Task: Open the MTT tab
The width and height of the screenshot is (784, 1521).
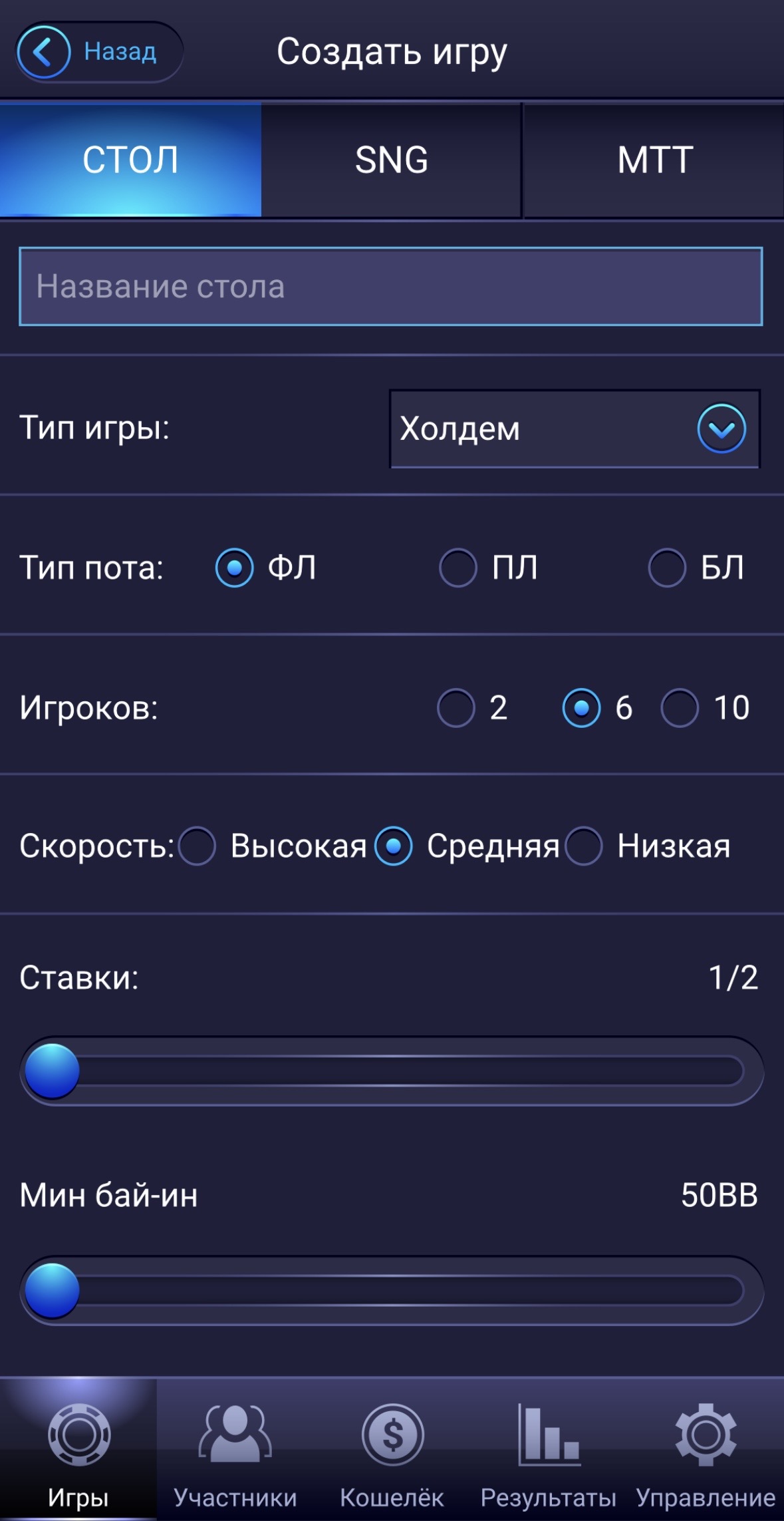Action: pyautogui.click(x=653, y=160)
